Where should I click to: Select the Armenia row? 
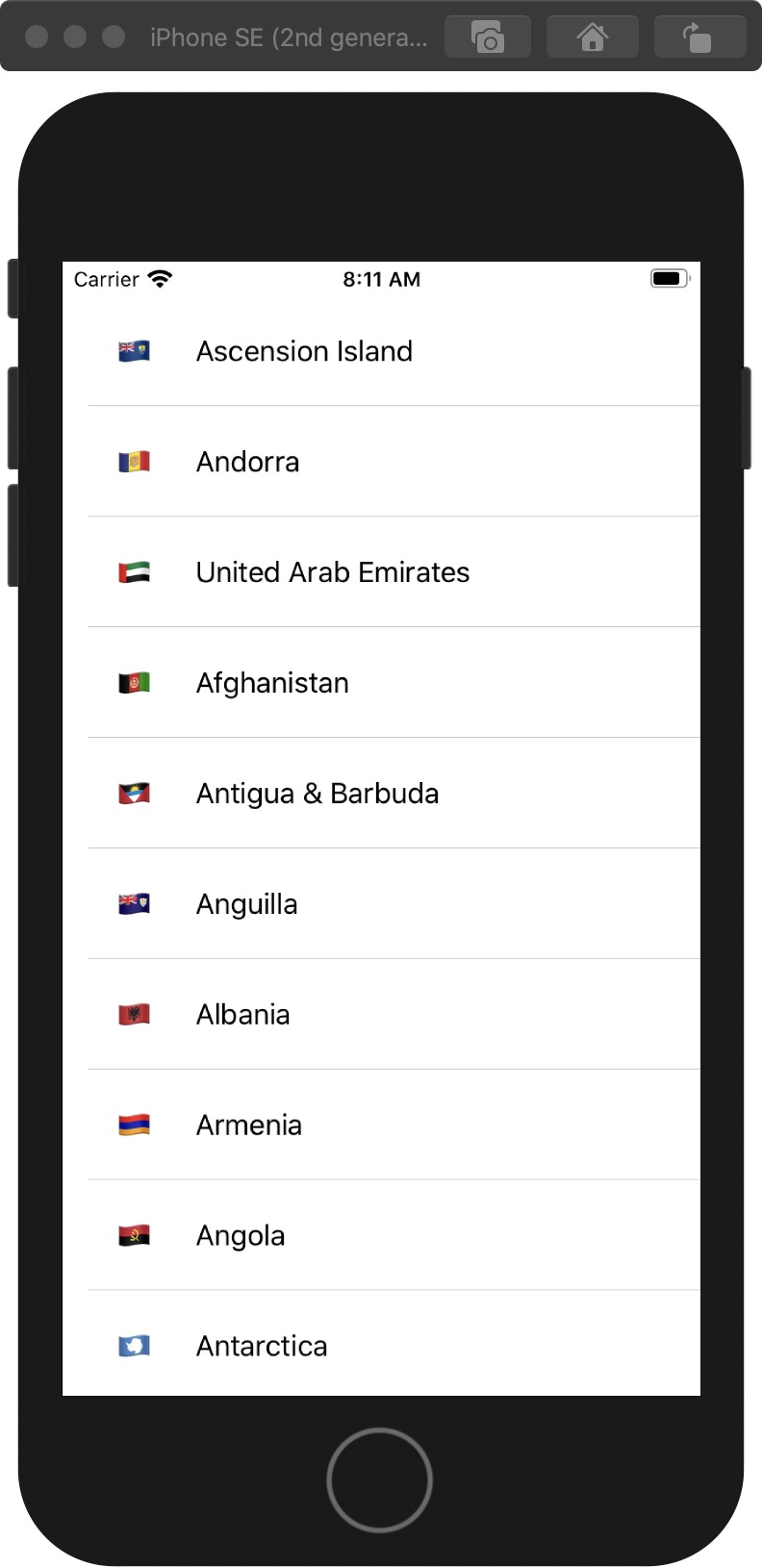pyautogui.click(x=249, y=1125)
